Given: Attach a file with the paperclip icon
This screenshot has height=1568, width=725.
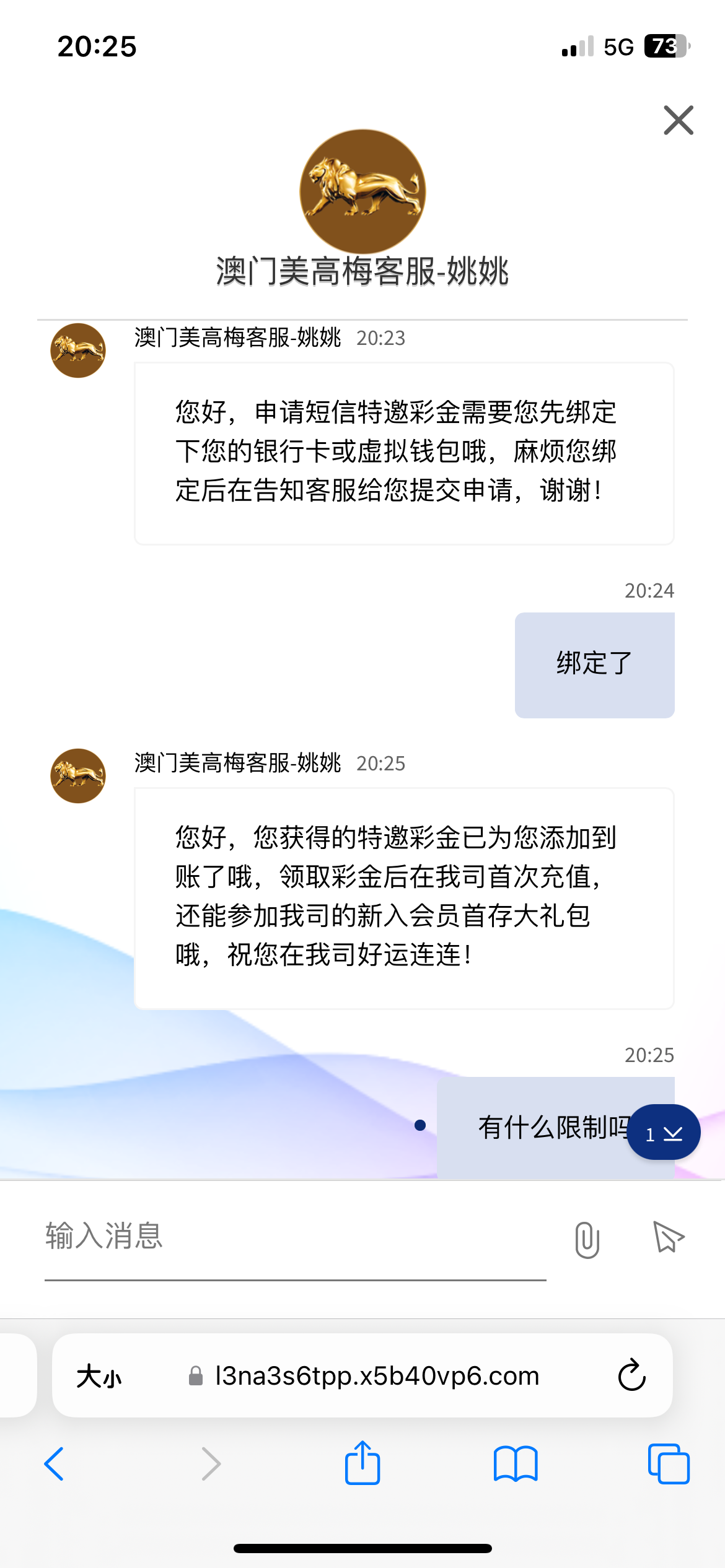Looking at the screenshot, I should coord(587,1239).
